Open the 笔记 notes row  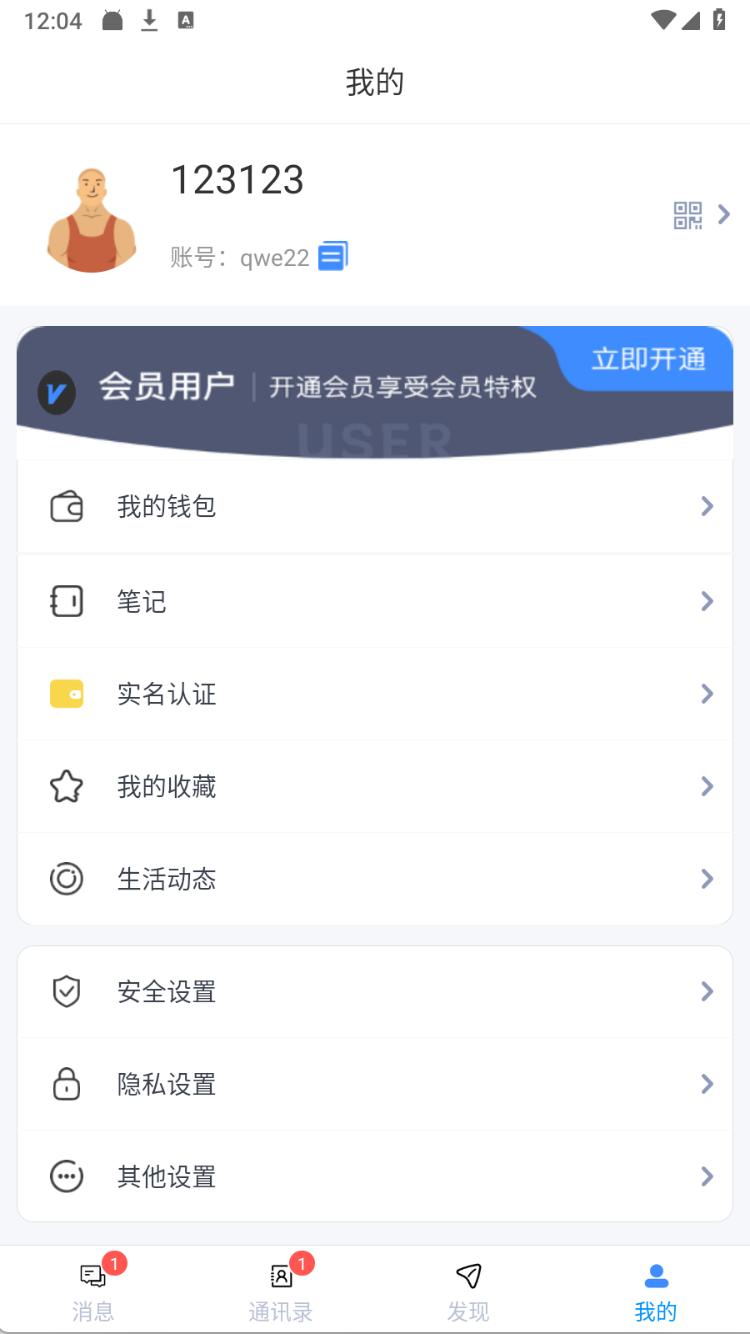[x=375, y=601]
